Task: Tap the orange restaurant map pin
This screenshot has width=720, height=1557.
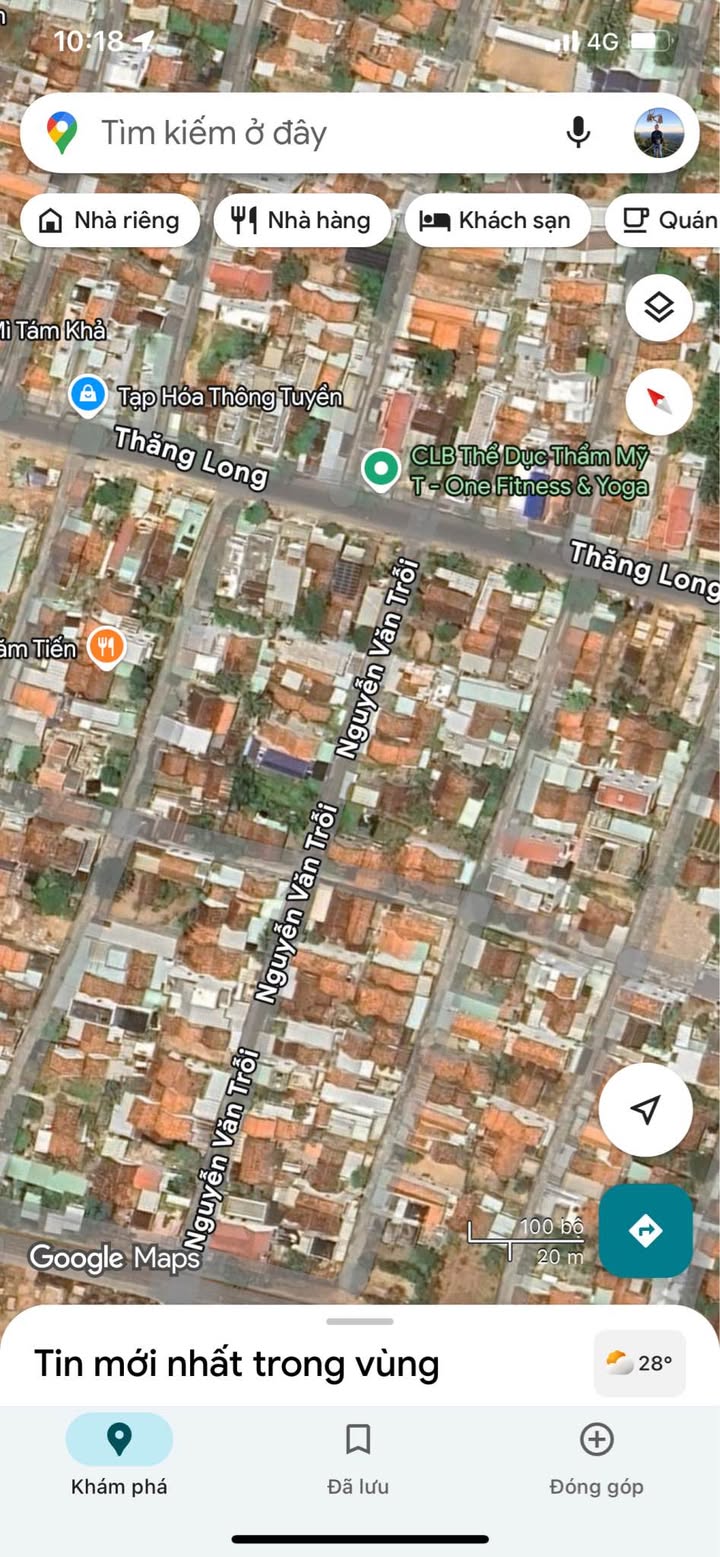Action: coord(105,646)
